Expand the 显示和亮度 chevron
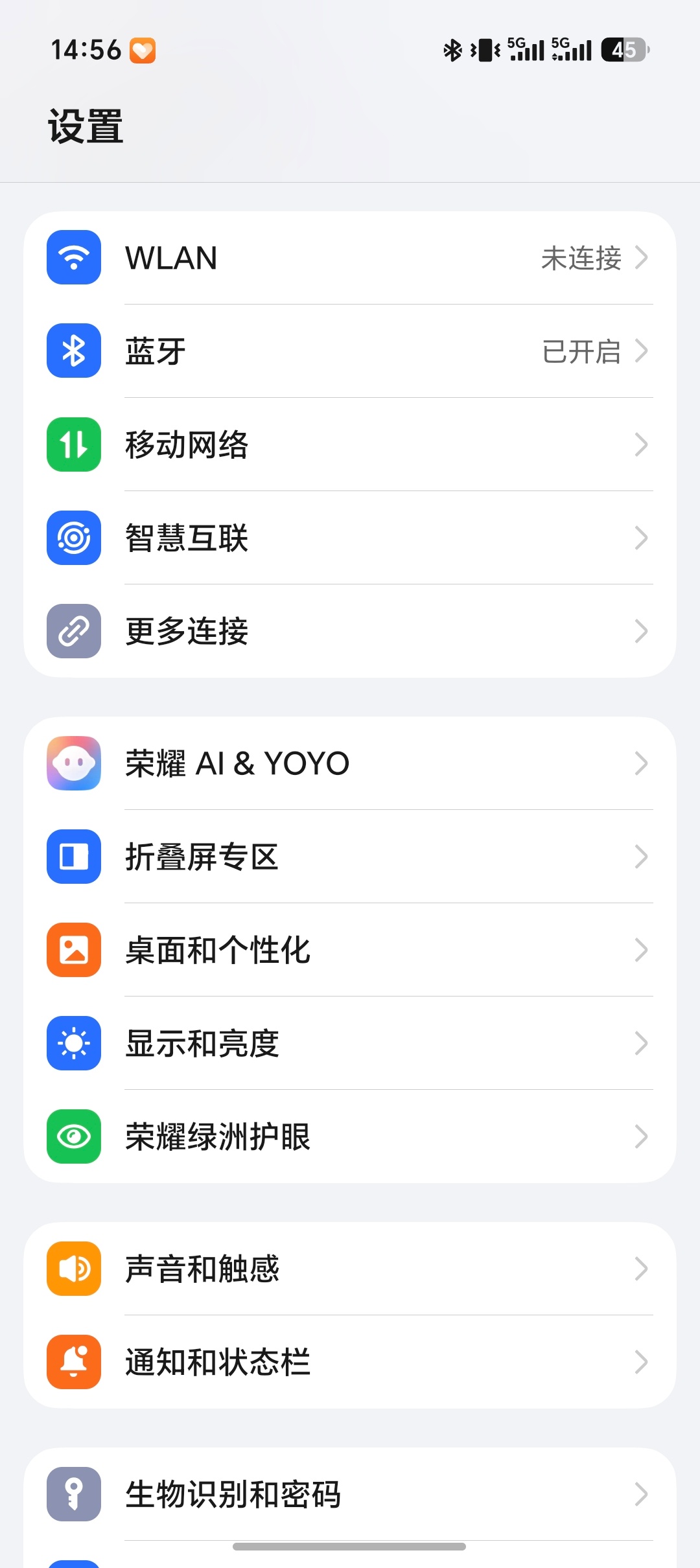 click(642, 1043)
